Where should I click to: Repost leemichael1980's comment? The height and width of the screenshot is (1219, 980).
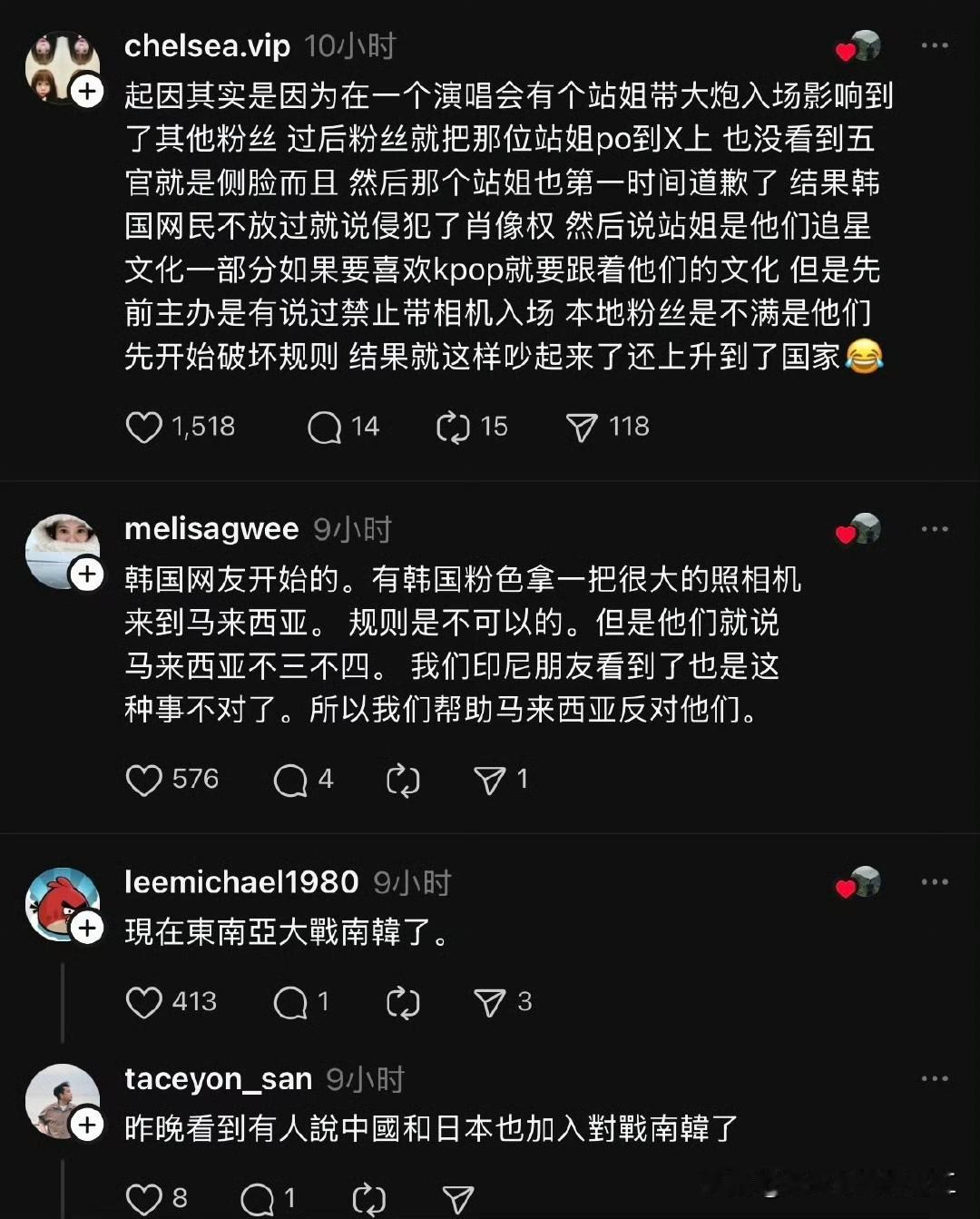pos(403,1002)
